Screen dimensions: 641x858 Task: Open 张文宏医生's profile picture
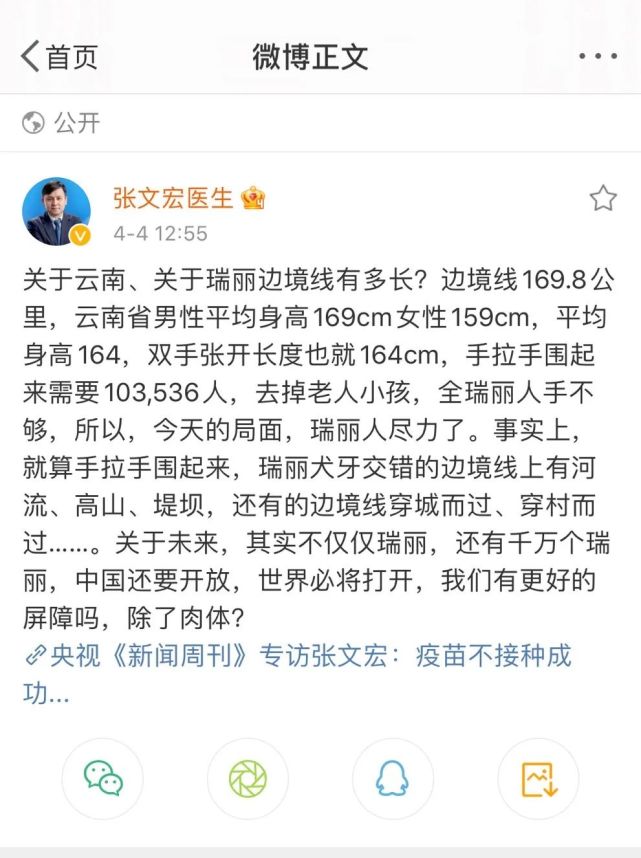click(x=57, y=211)
